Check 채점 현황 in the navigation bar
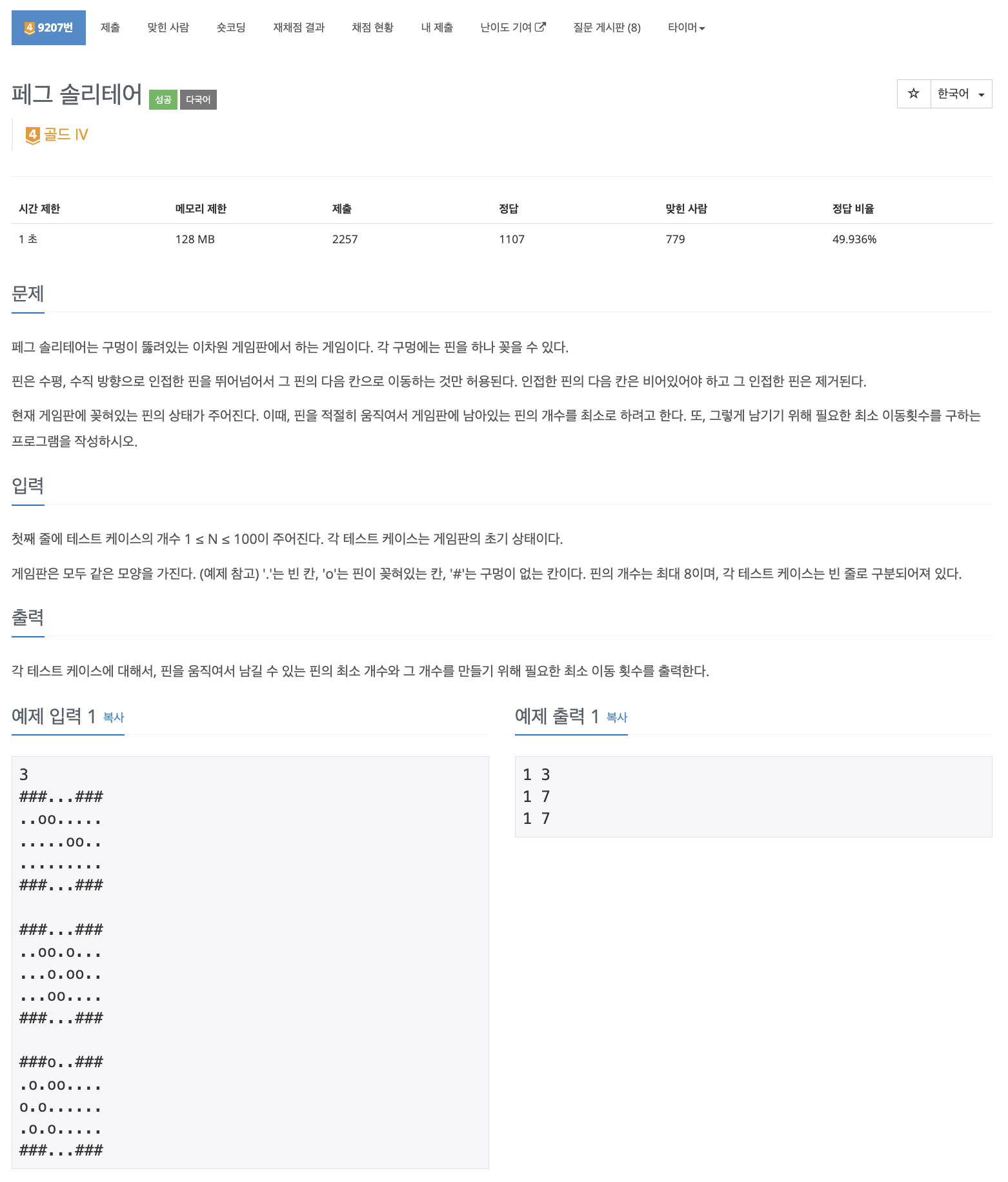 372,28
